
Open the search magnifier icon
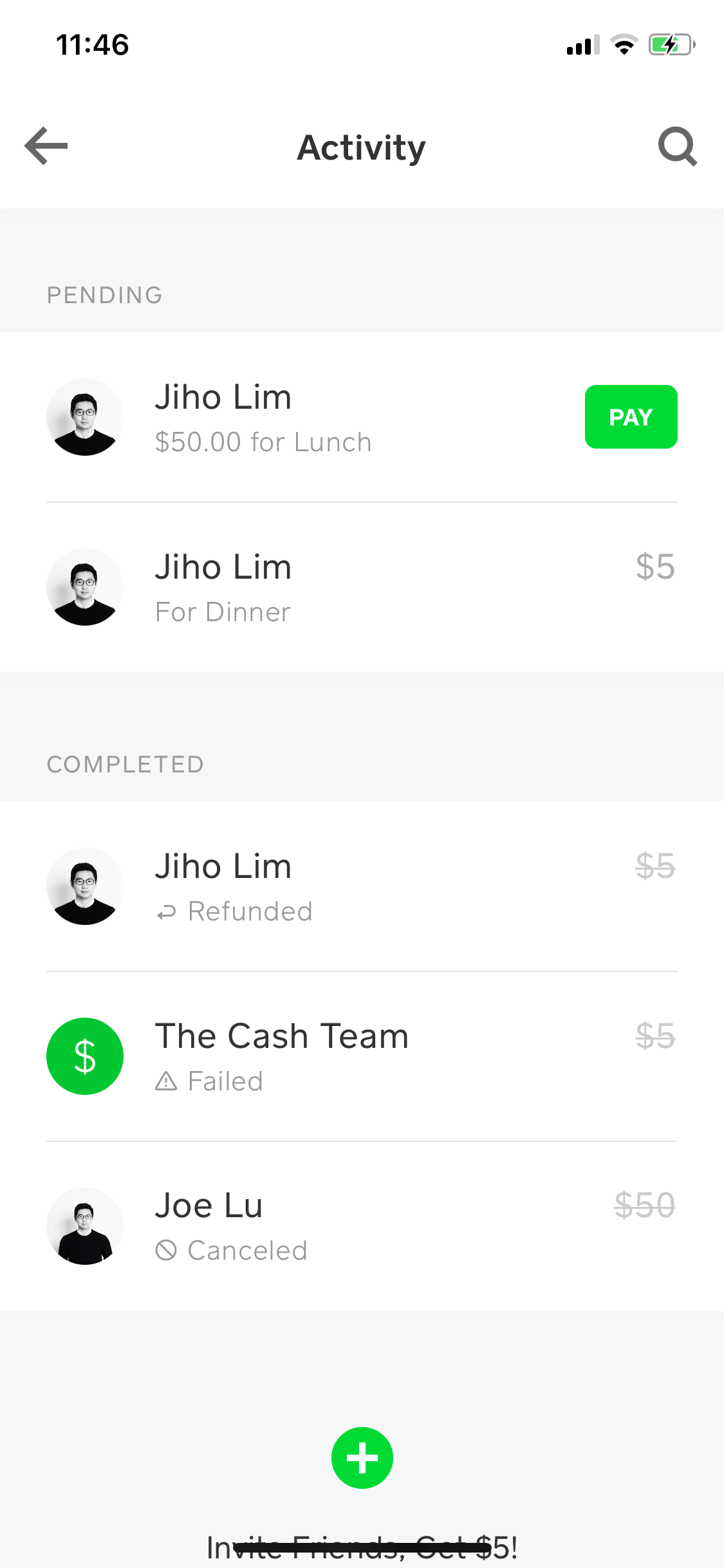(x=678, y=147)
